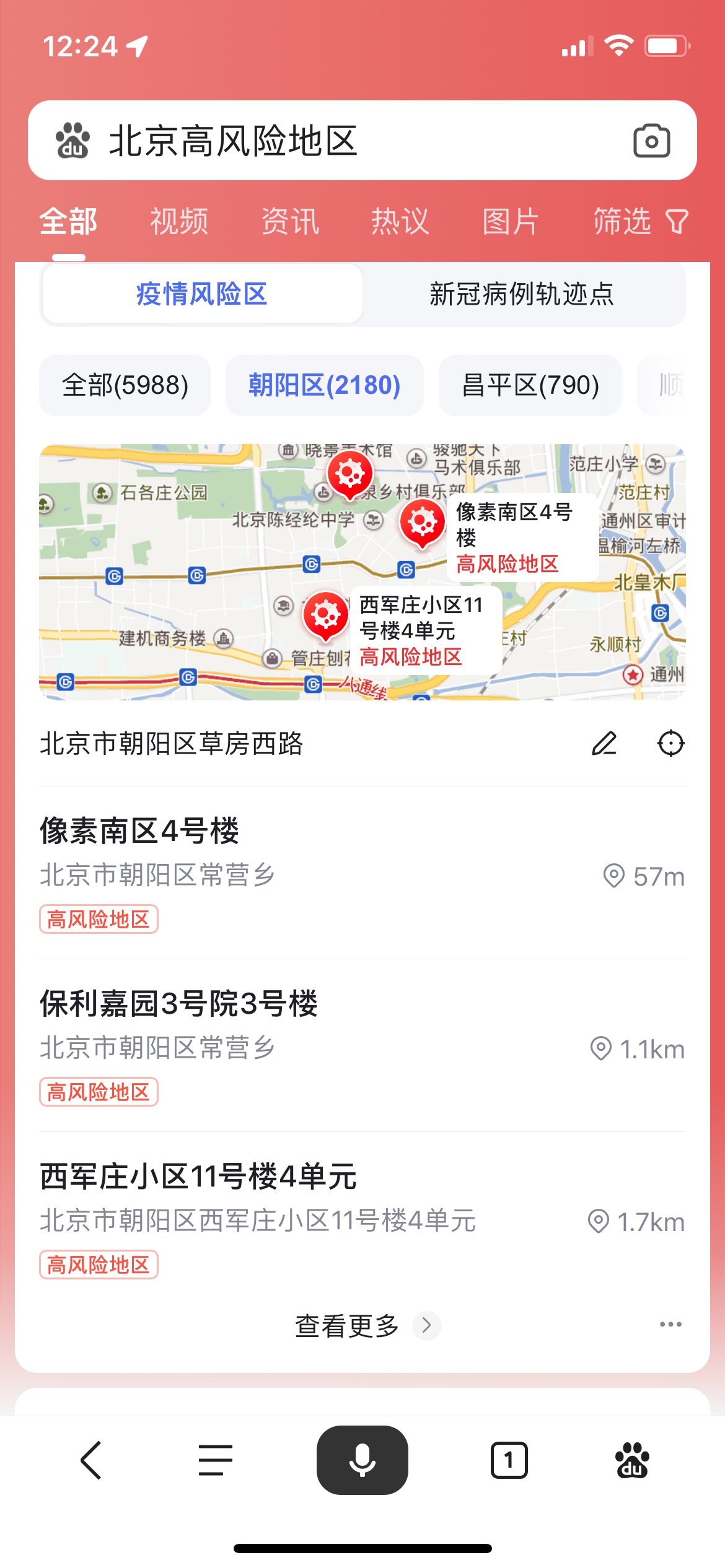Open 像素南区4号楼 result
725x1568 pixels.
point(362,873)
